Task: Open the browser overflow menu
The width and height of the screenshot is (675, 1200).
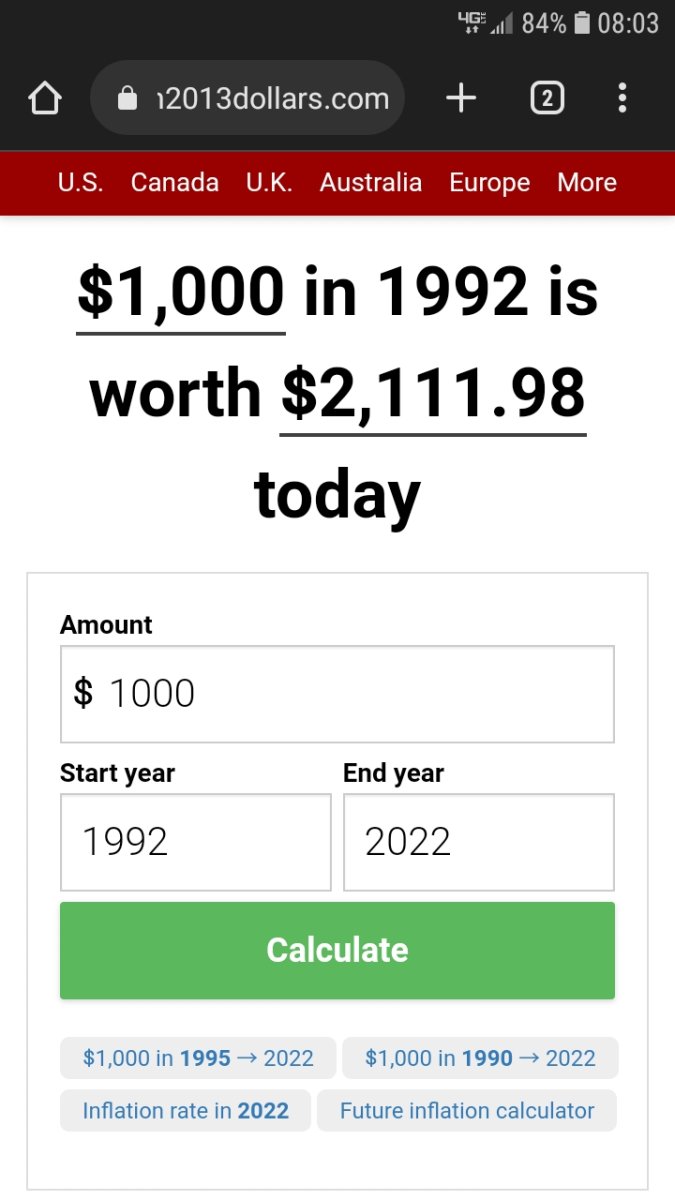Action: (x=622, y=98)
